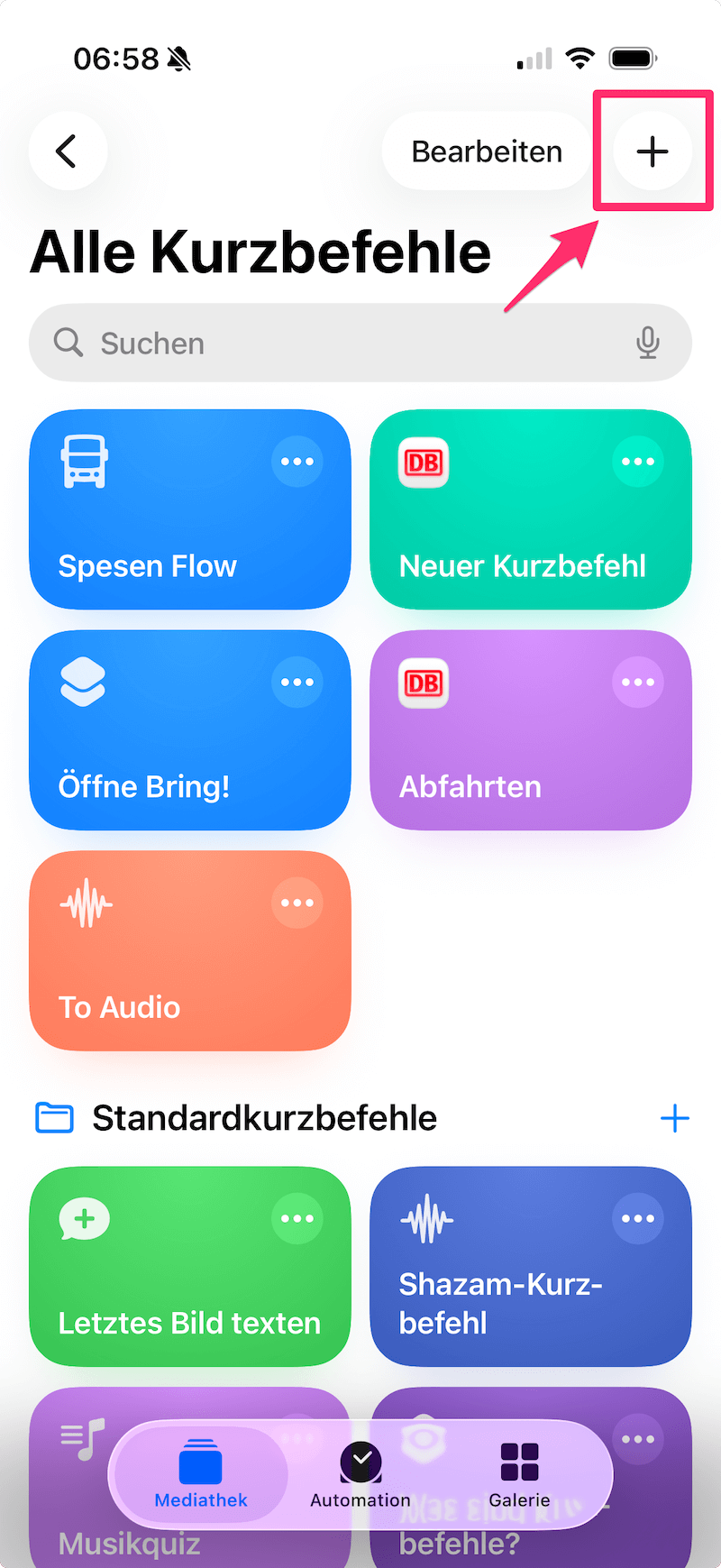Tap the DB logo on the Abfahrten shortcut
Viewport: 721px width, 1568px height.
(x=424, y=683)
